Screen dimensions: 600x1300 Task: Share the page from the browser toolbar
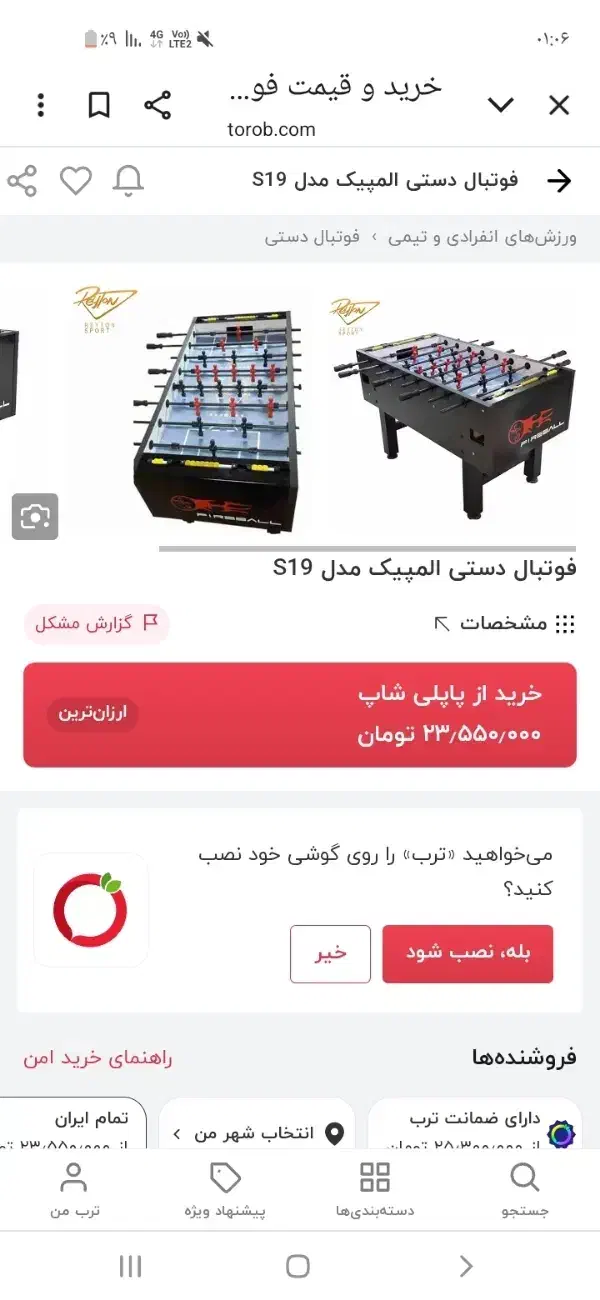[x=158, y=105]
